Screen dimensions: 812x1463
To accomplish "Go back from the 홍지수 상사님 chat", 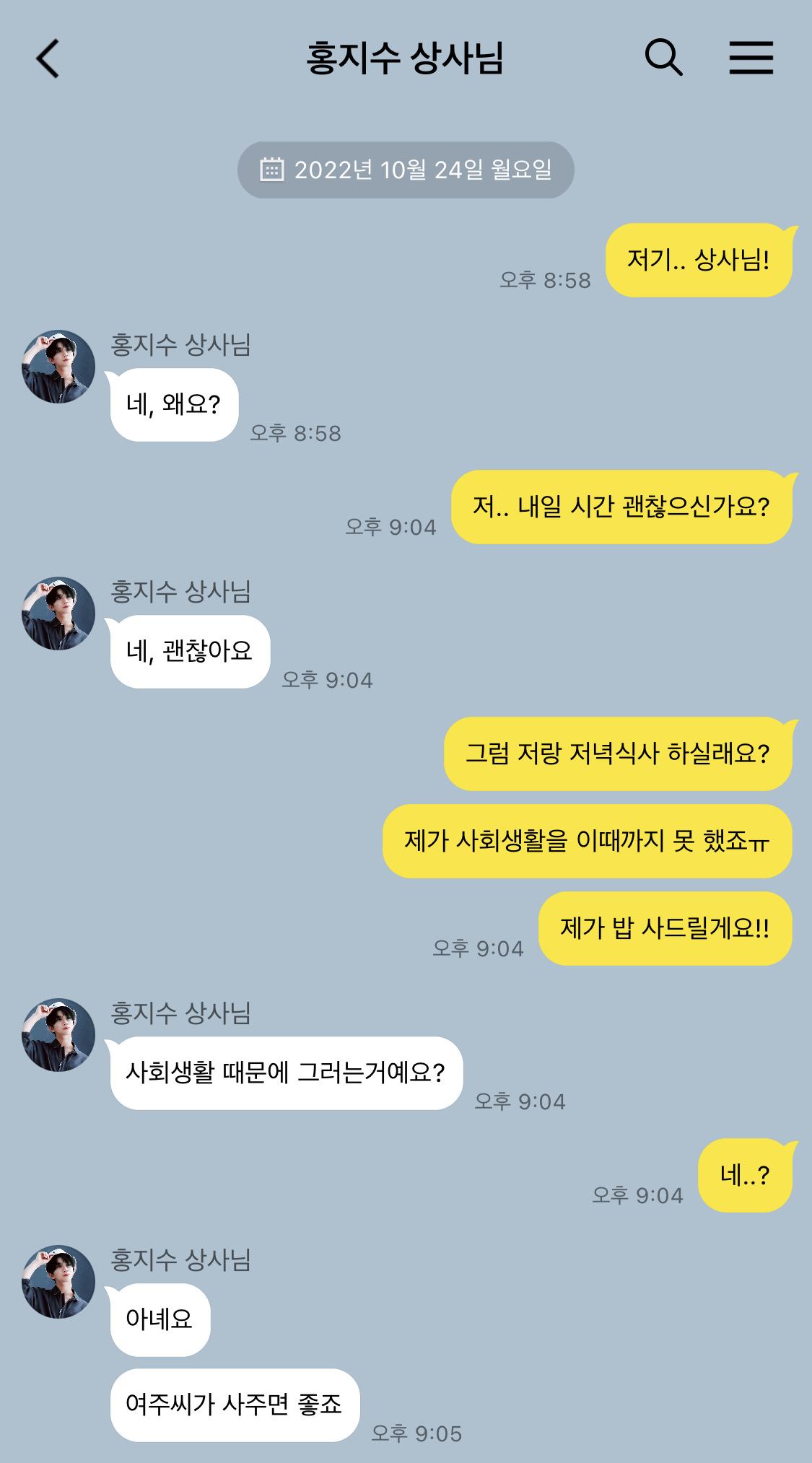I will (48, 58).
